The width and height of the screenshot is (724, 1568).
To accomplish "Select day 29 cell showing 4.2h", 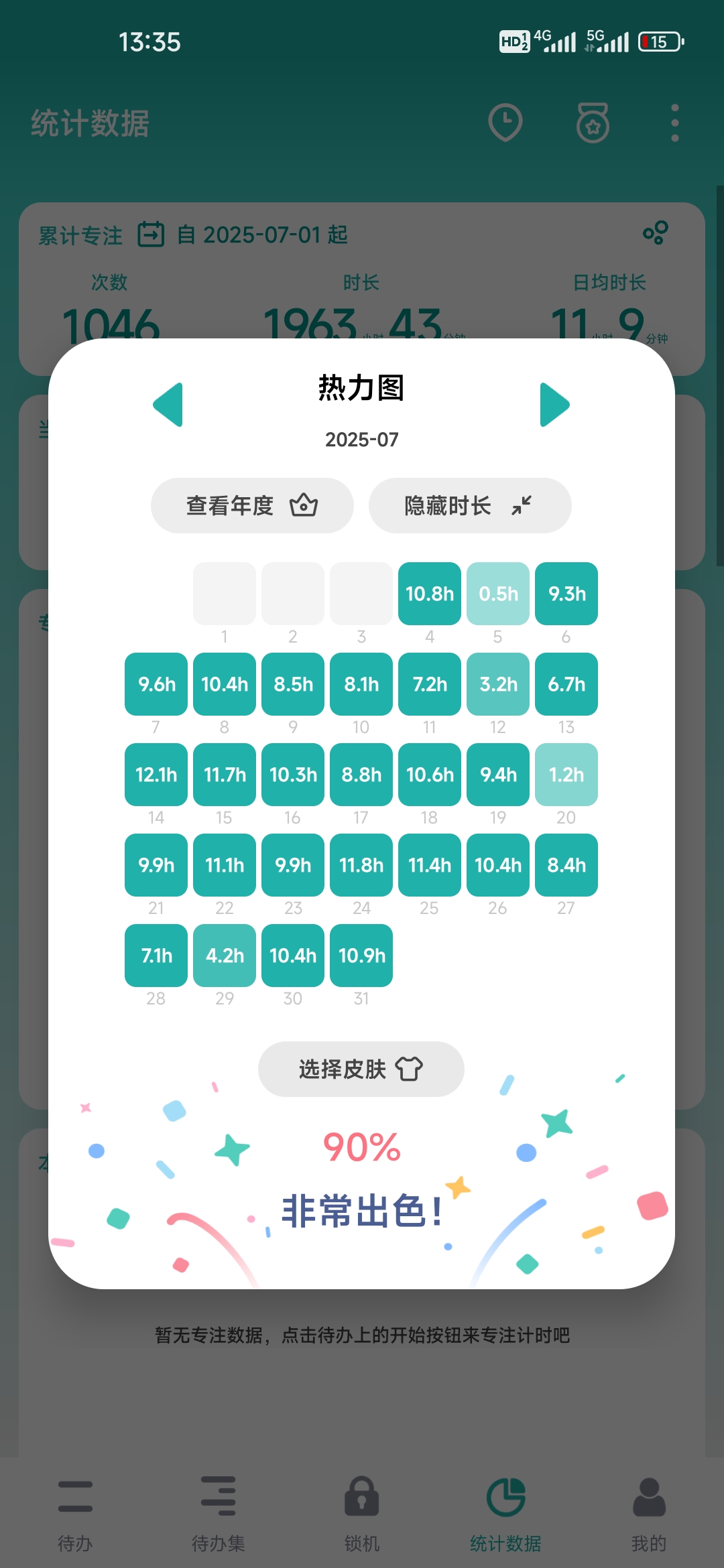I will 225,956.
